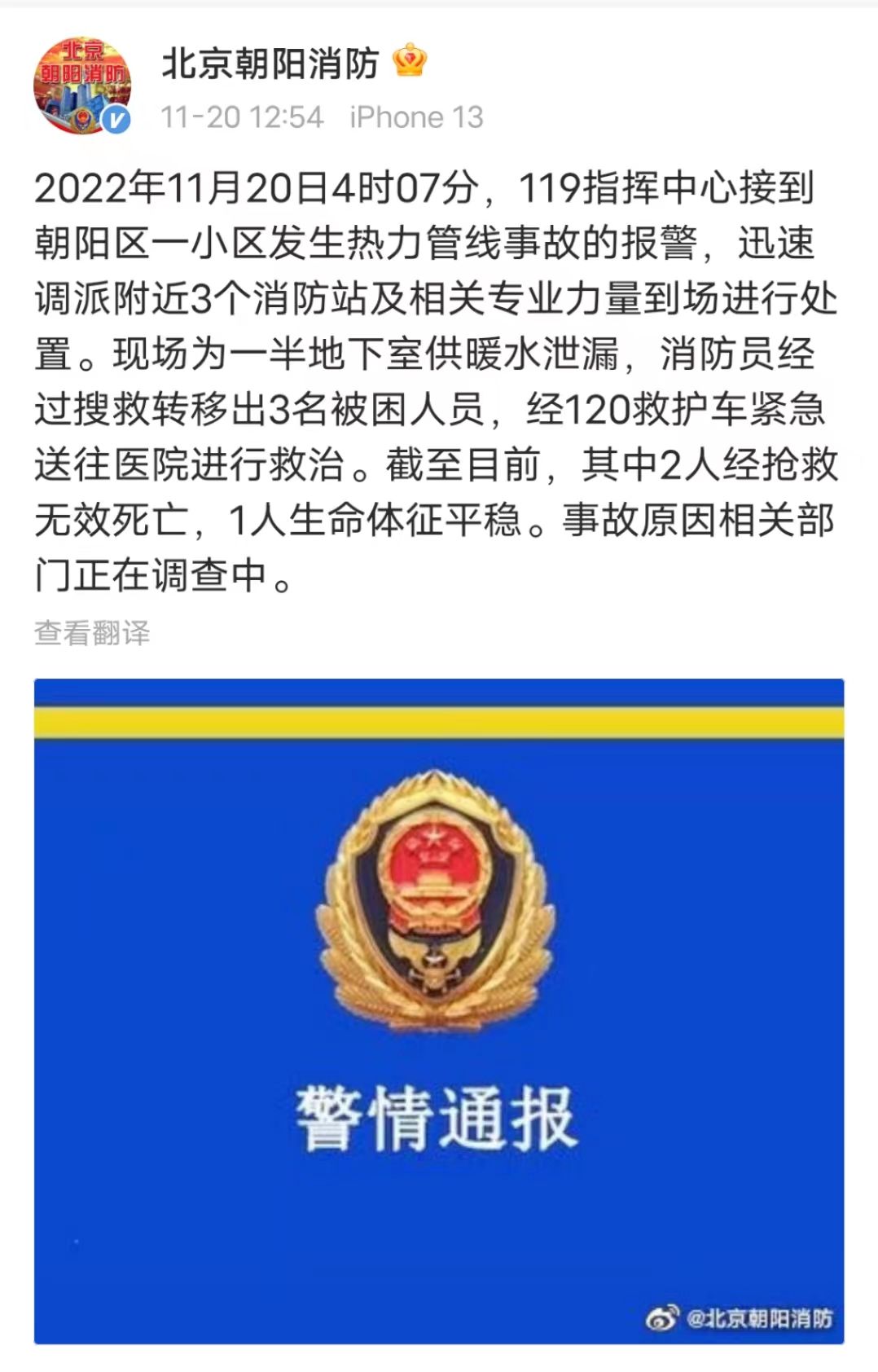Open the 警情通报 image attachment

coord(438,1010)
